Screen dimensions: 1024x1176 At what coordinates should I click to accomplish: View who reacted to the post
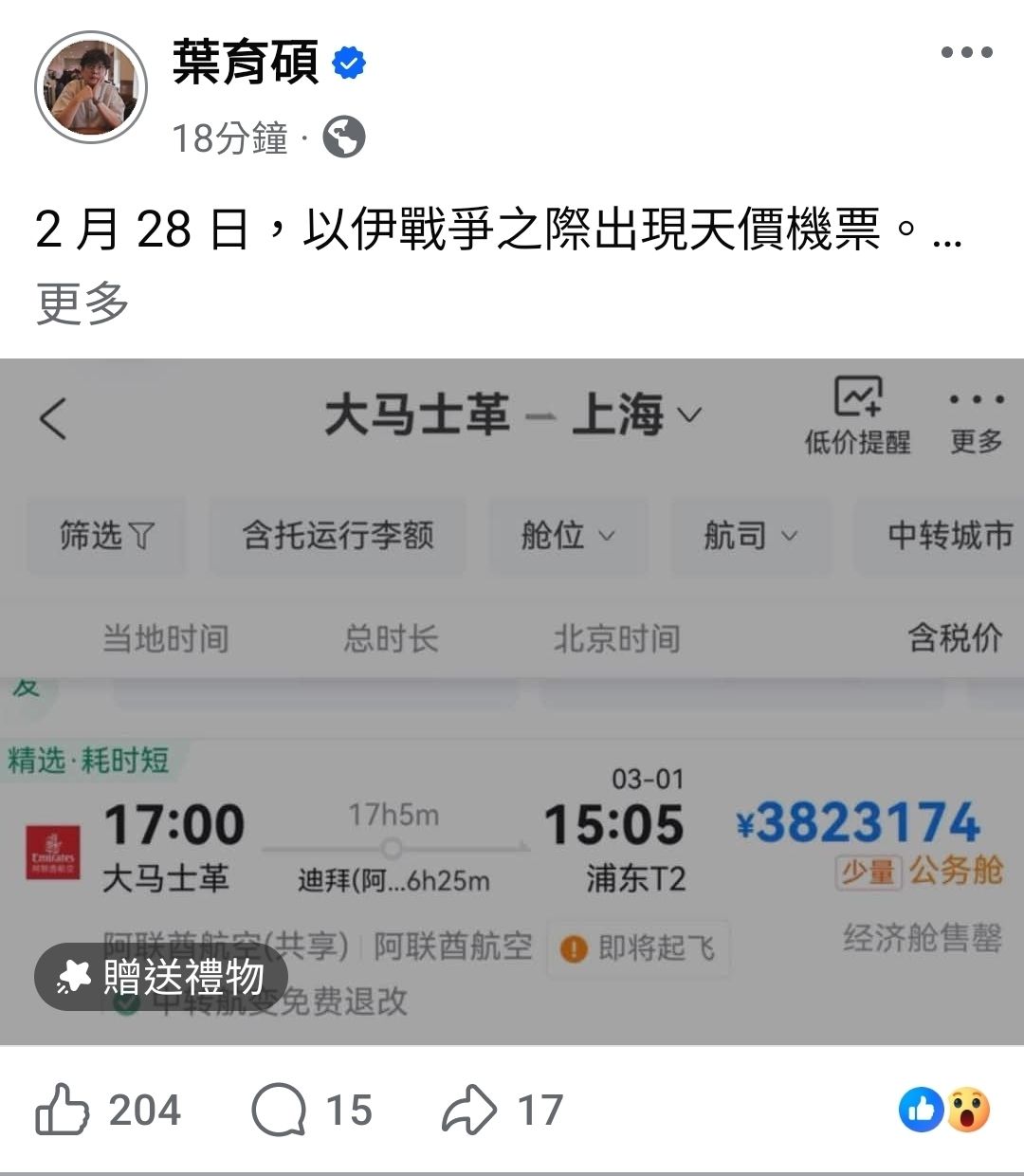click(x=944, y=1110)
